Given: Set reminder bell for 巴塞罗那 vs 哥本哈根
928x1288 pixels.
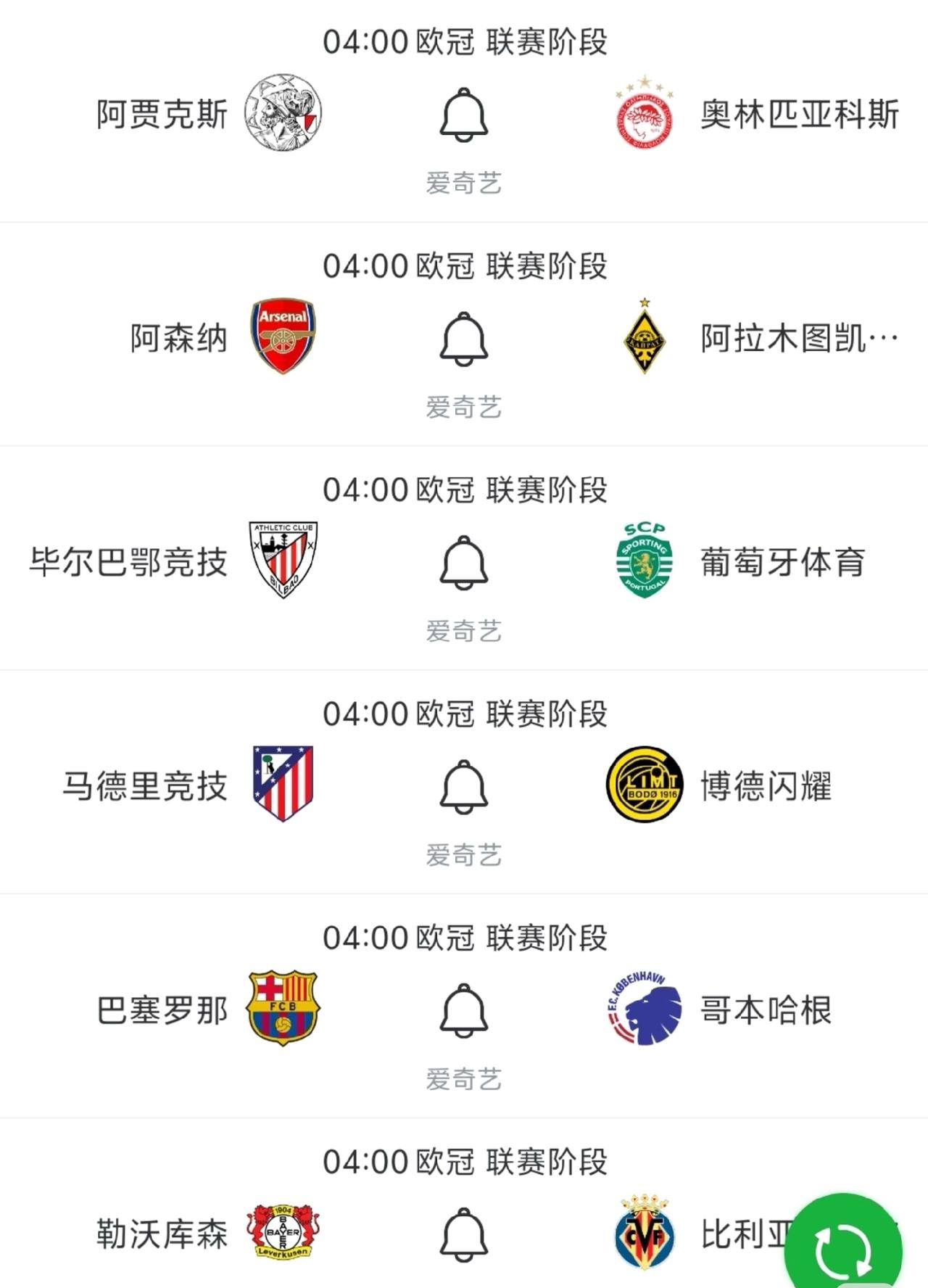Looking at the screenshot, I should pos(464,1011).
